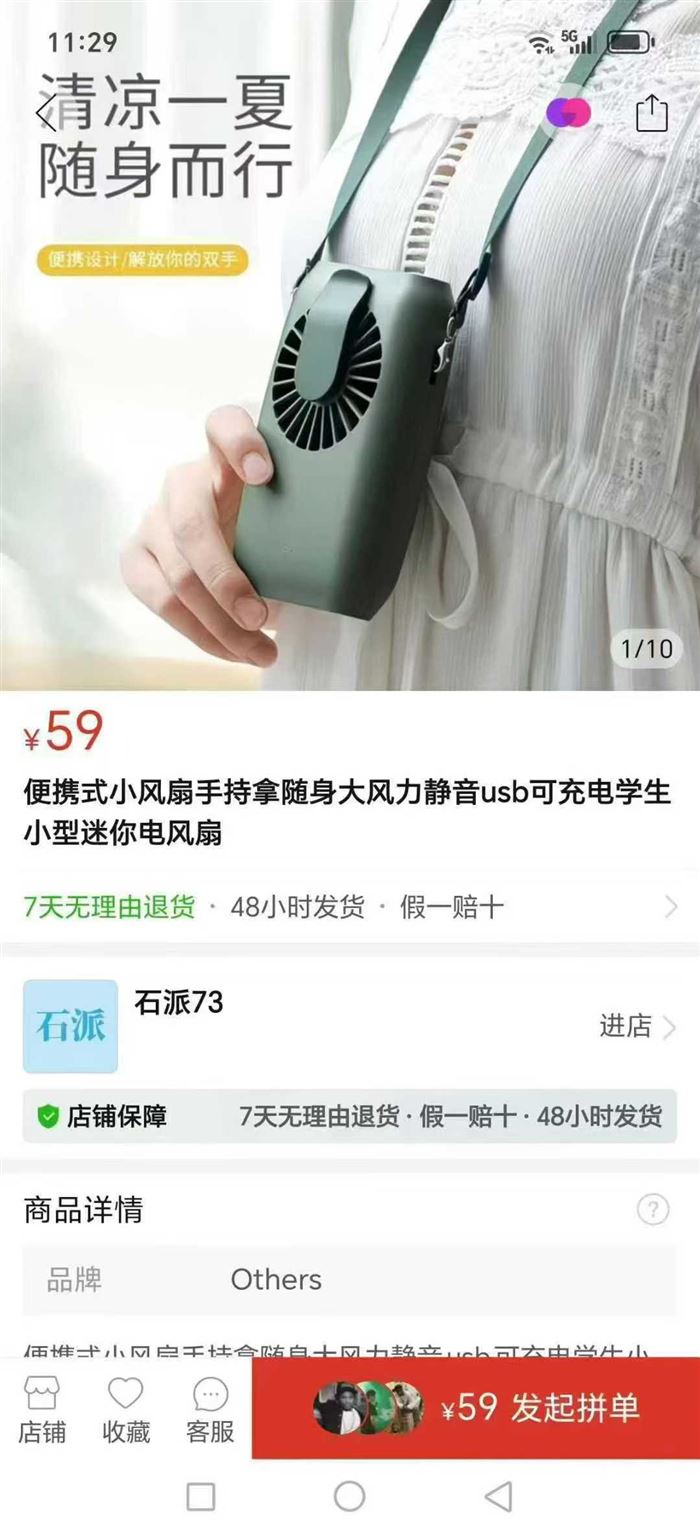Image resolution: width=700 pixels, height=1534 pixels.
Task: Open the recent apps view
Action: (x=201, y=1496)
